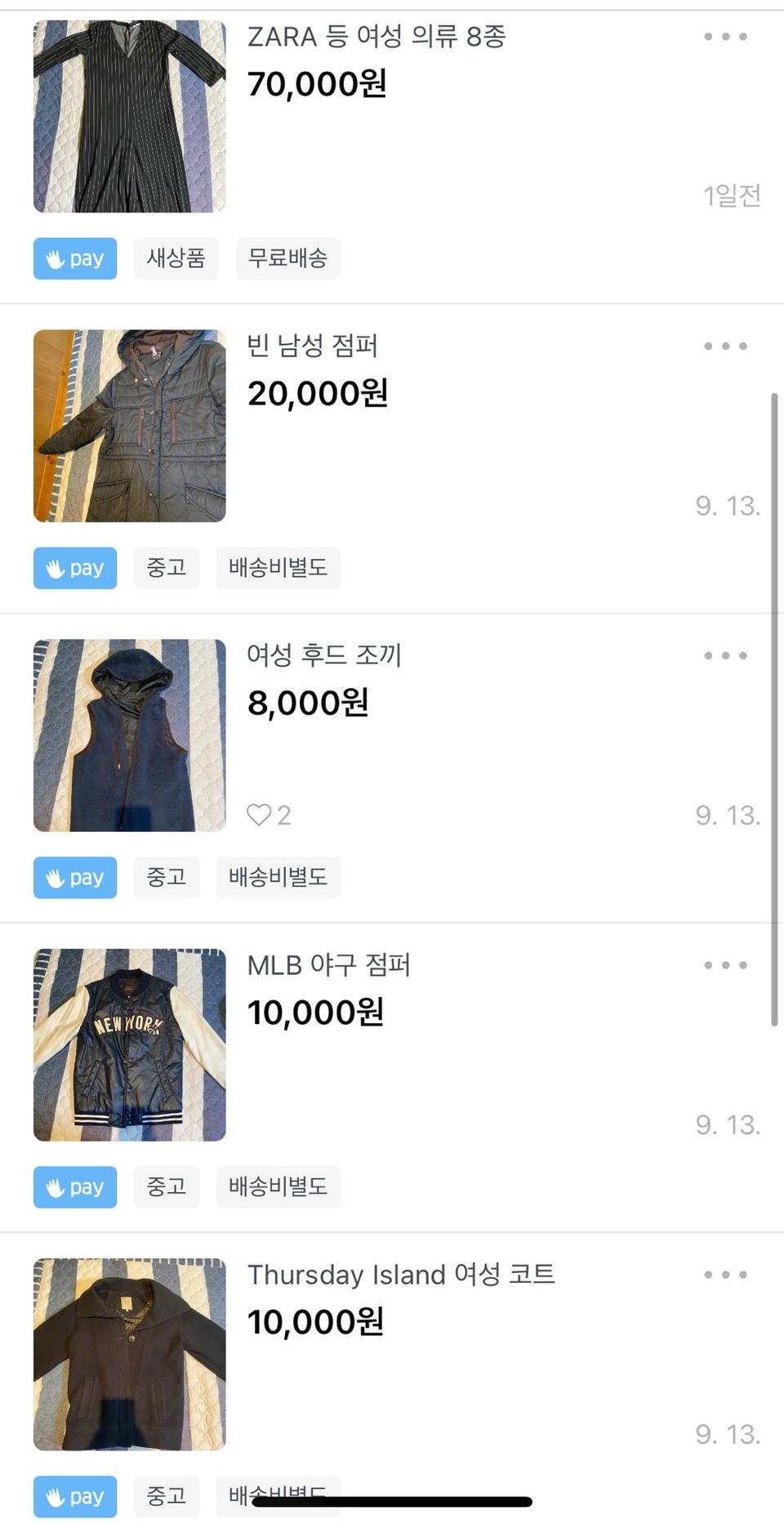Tap the pay icon under the ZARA listing

point(74,258)
